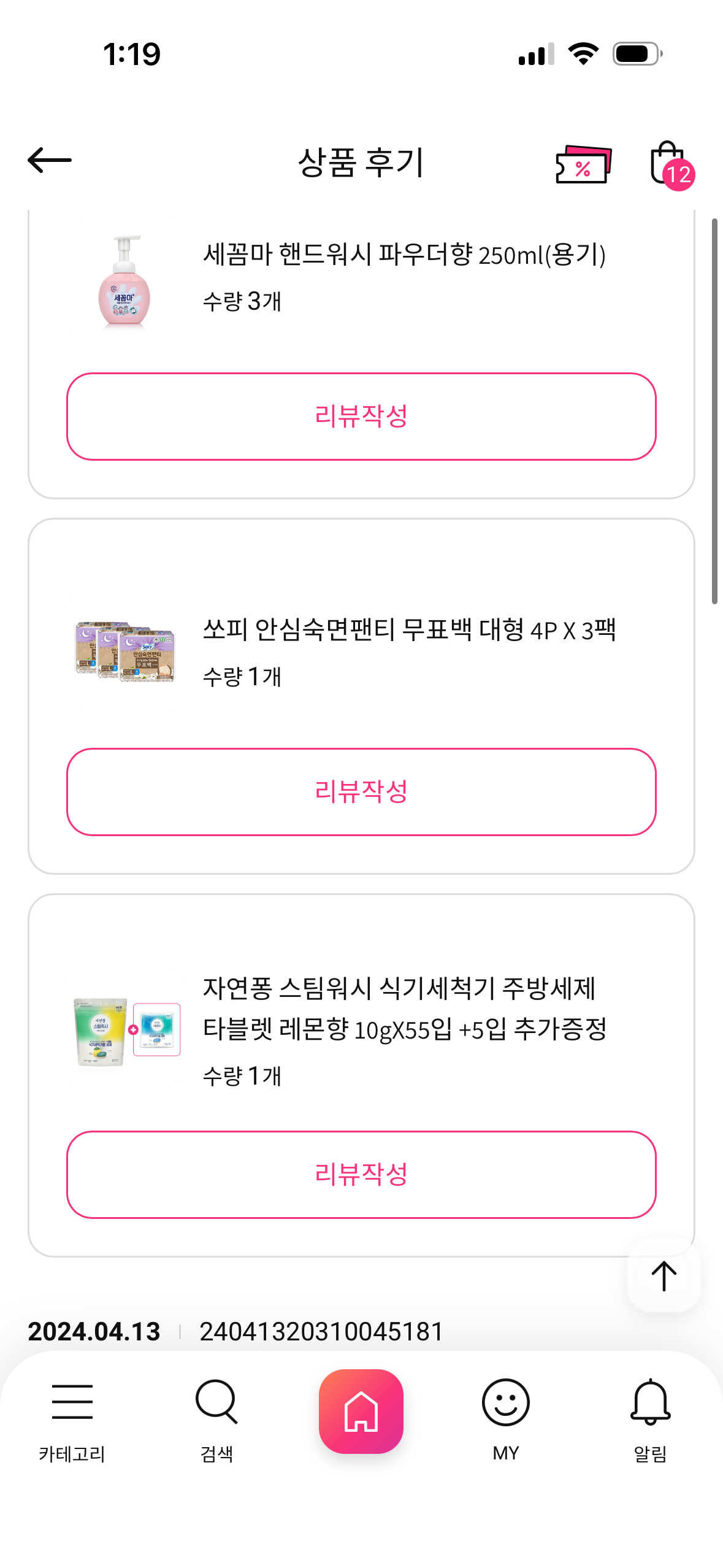Jump to top with the up arrow button
723x1568 pixels.
click(664, 1276)
